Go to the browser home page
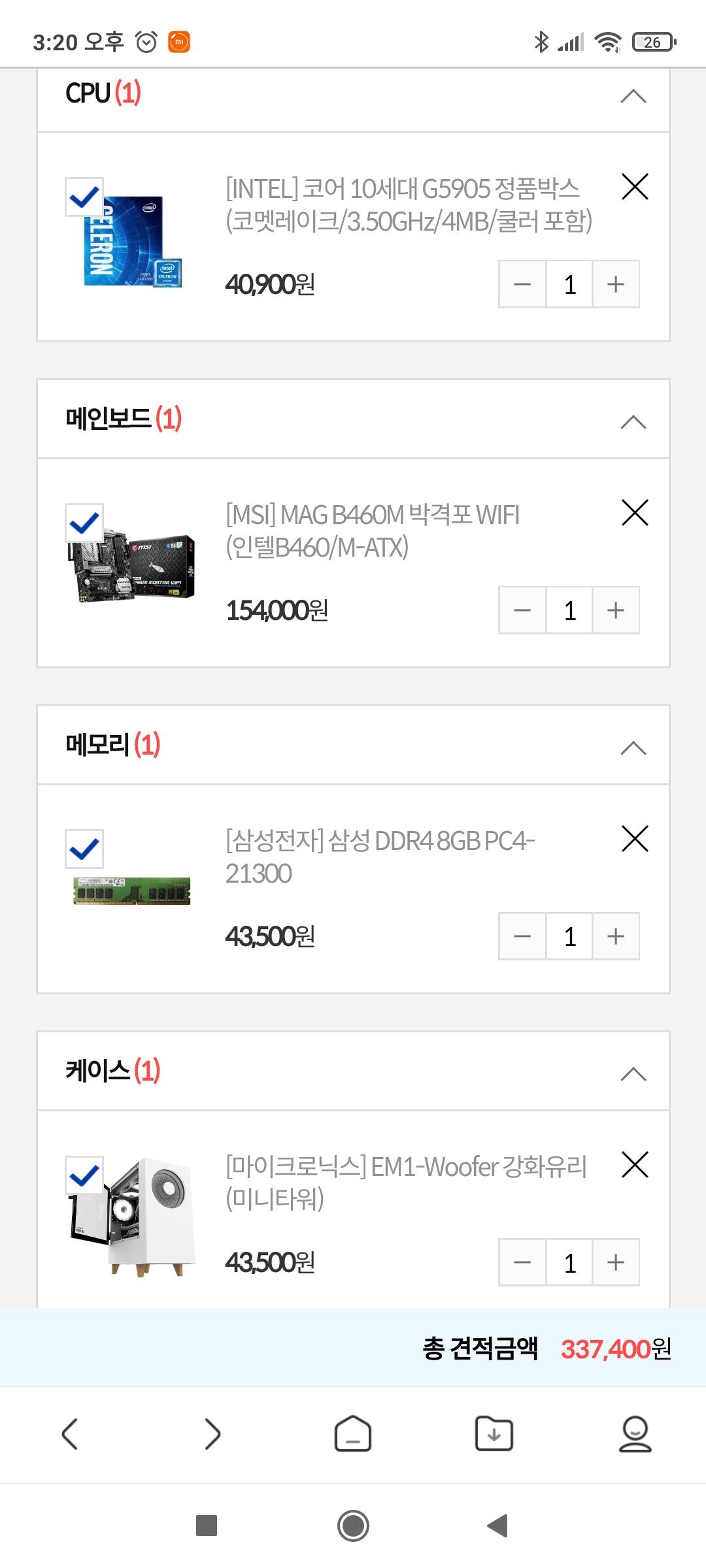Screen dimensions: 706x1568 (353, 1434)
